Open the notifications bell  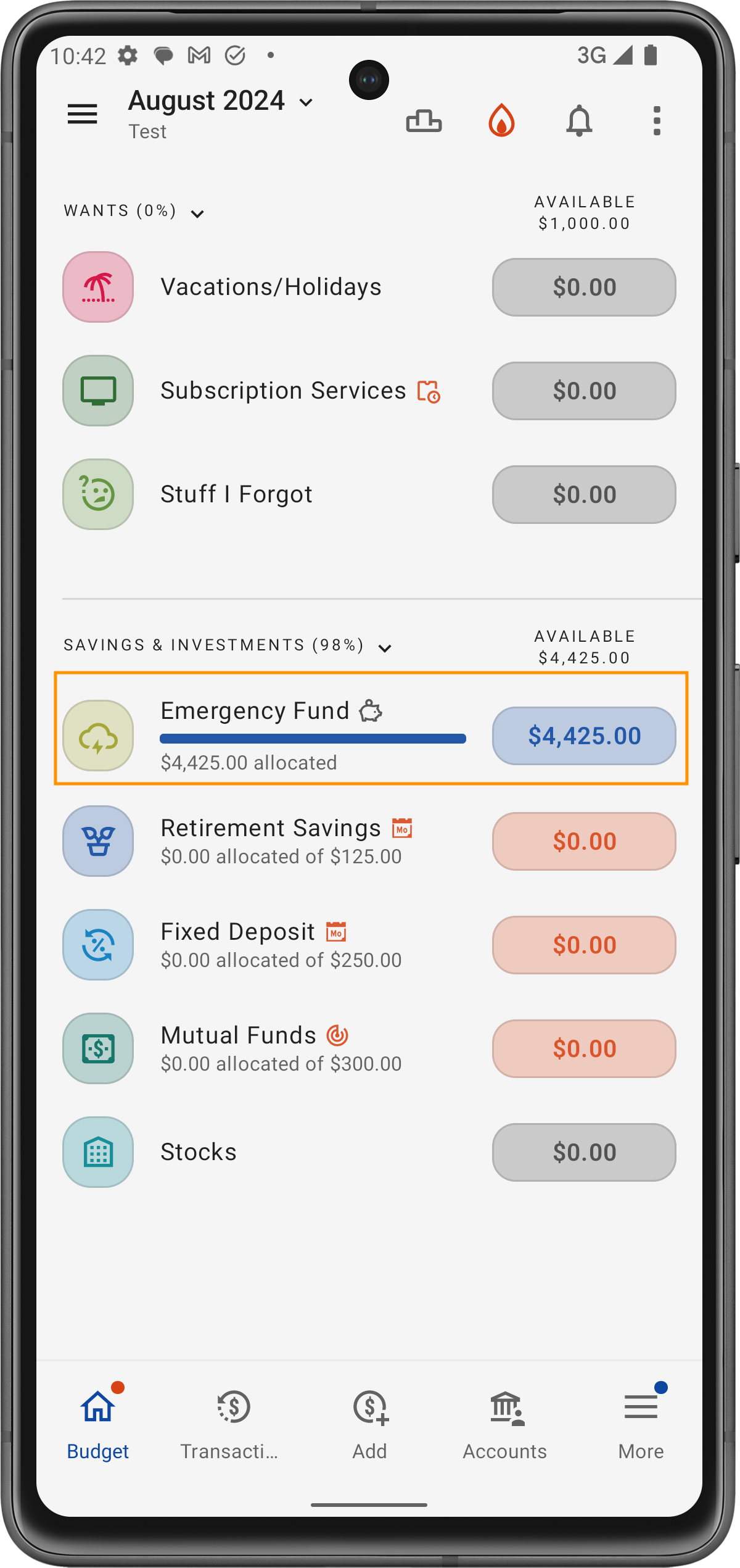click(579, 120)
